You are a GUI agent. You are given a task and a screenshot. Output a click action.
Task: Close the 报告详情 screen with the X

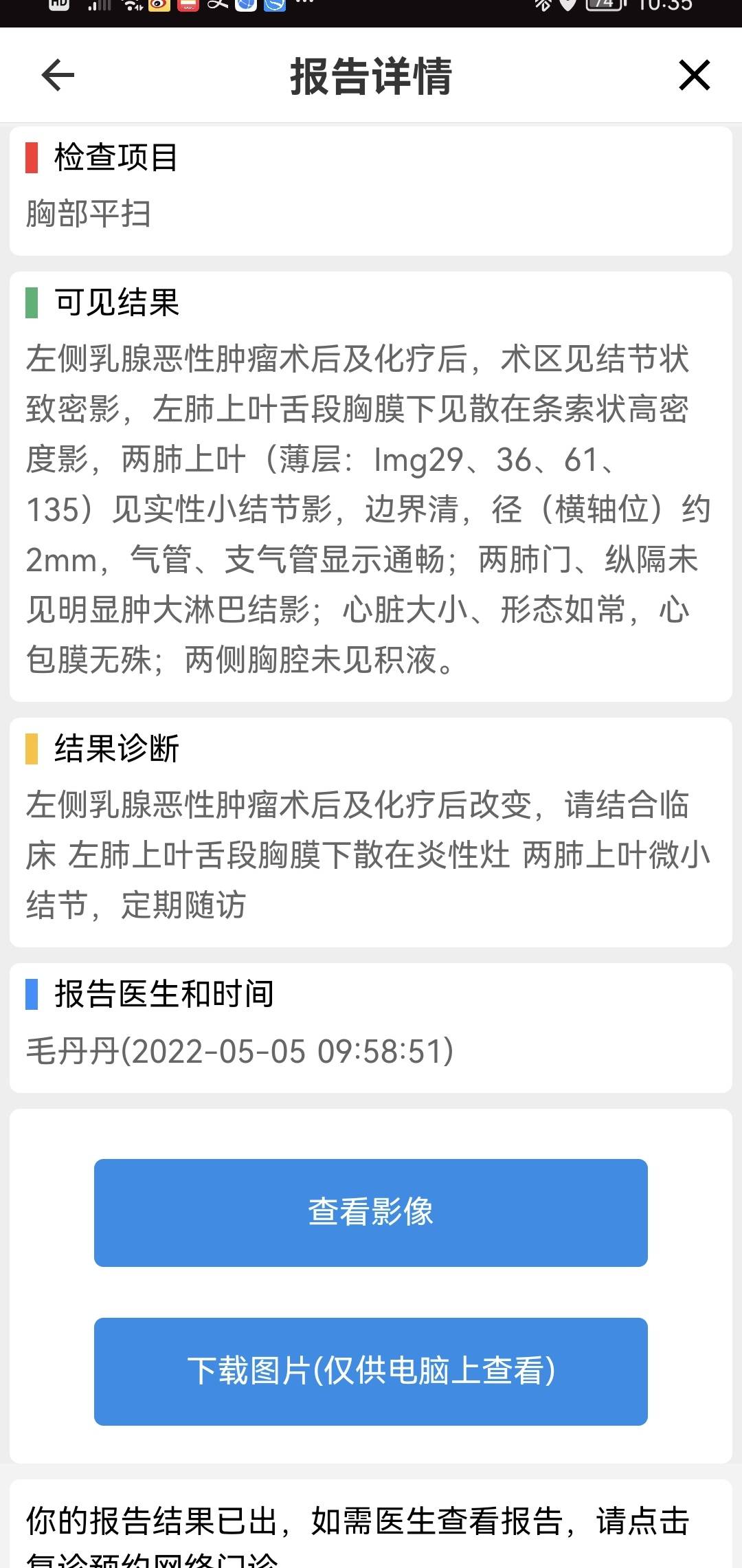click(695, 76)
